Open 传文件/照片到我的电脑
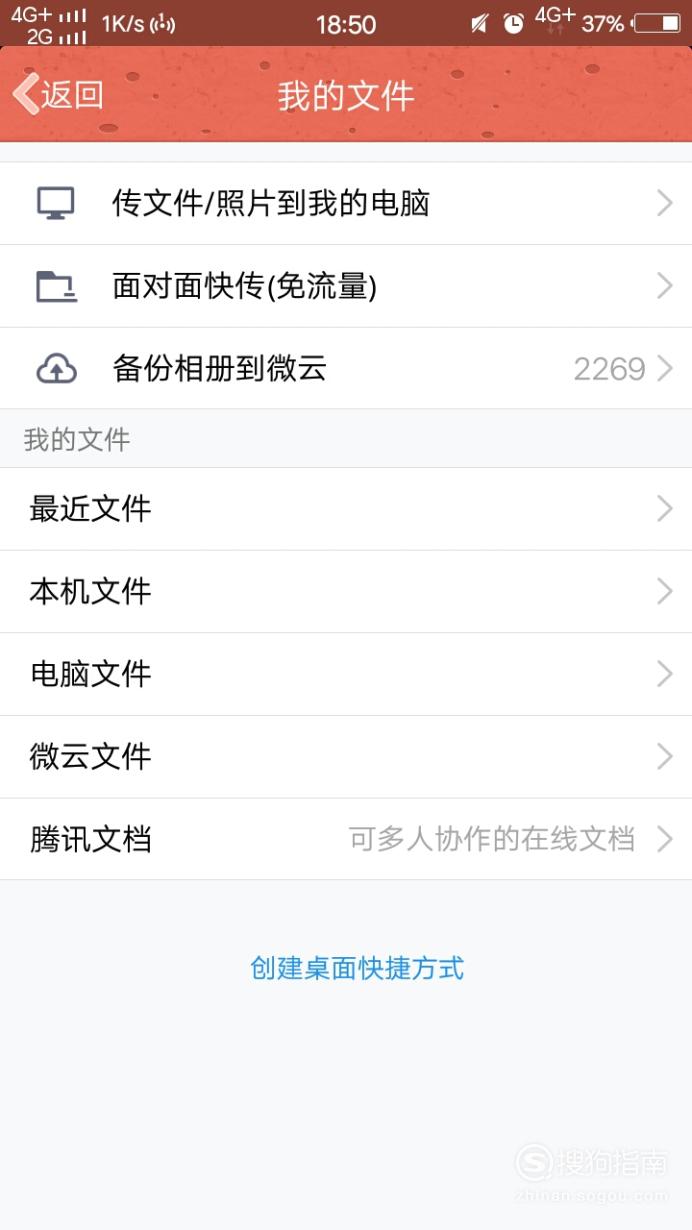Viewport: 692px width, 1230px height. (x=346, y=203)
